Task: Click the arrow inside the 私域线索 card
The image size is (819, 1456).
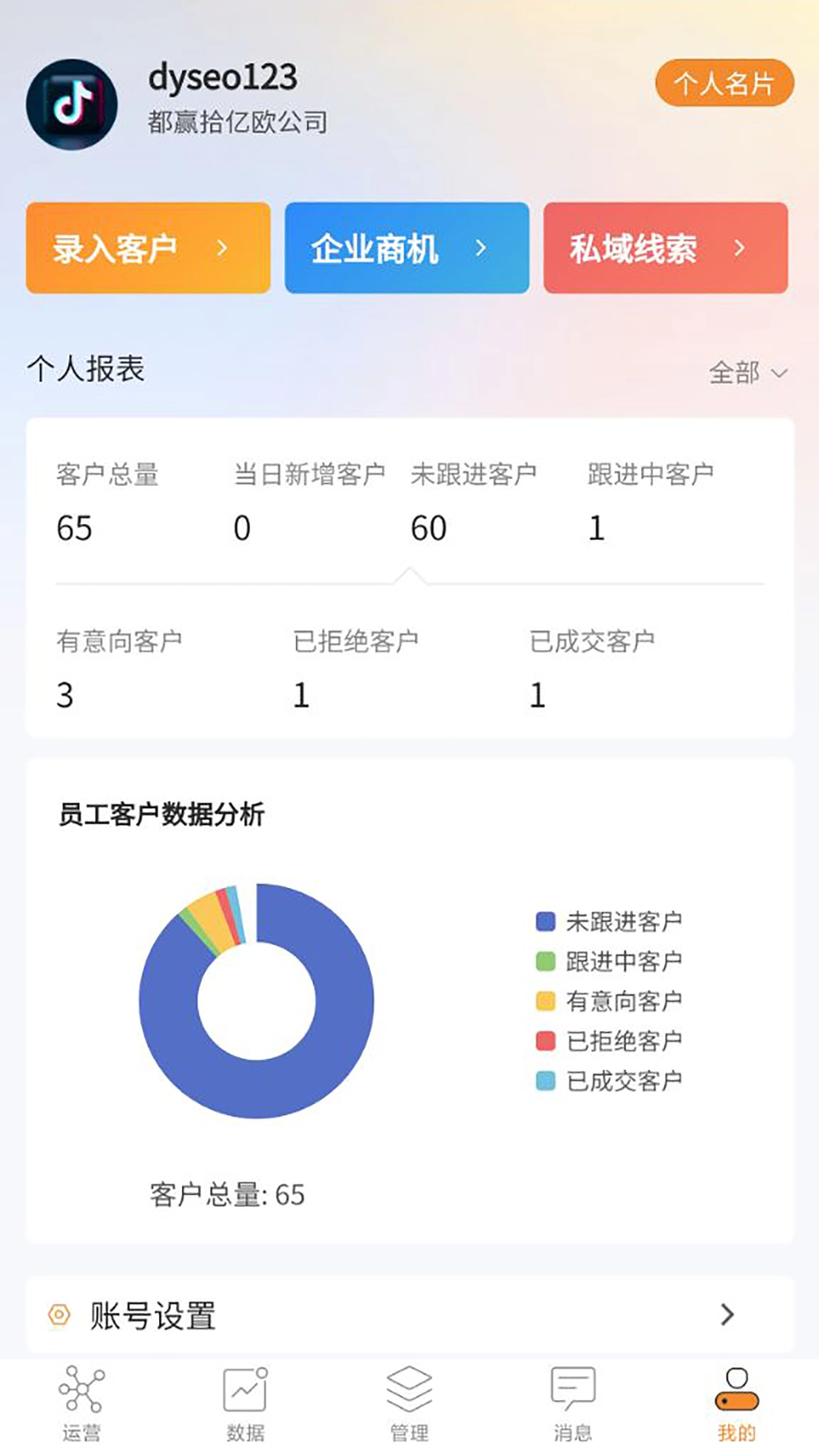Action: [741, 248]
